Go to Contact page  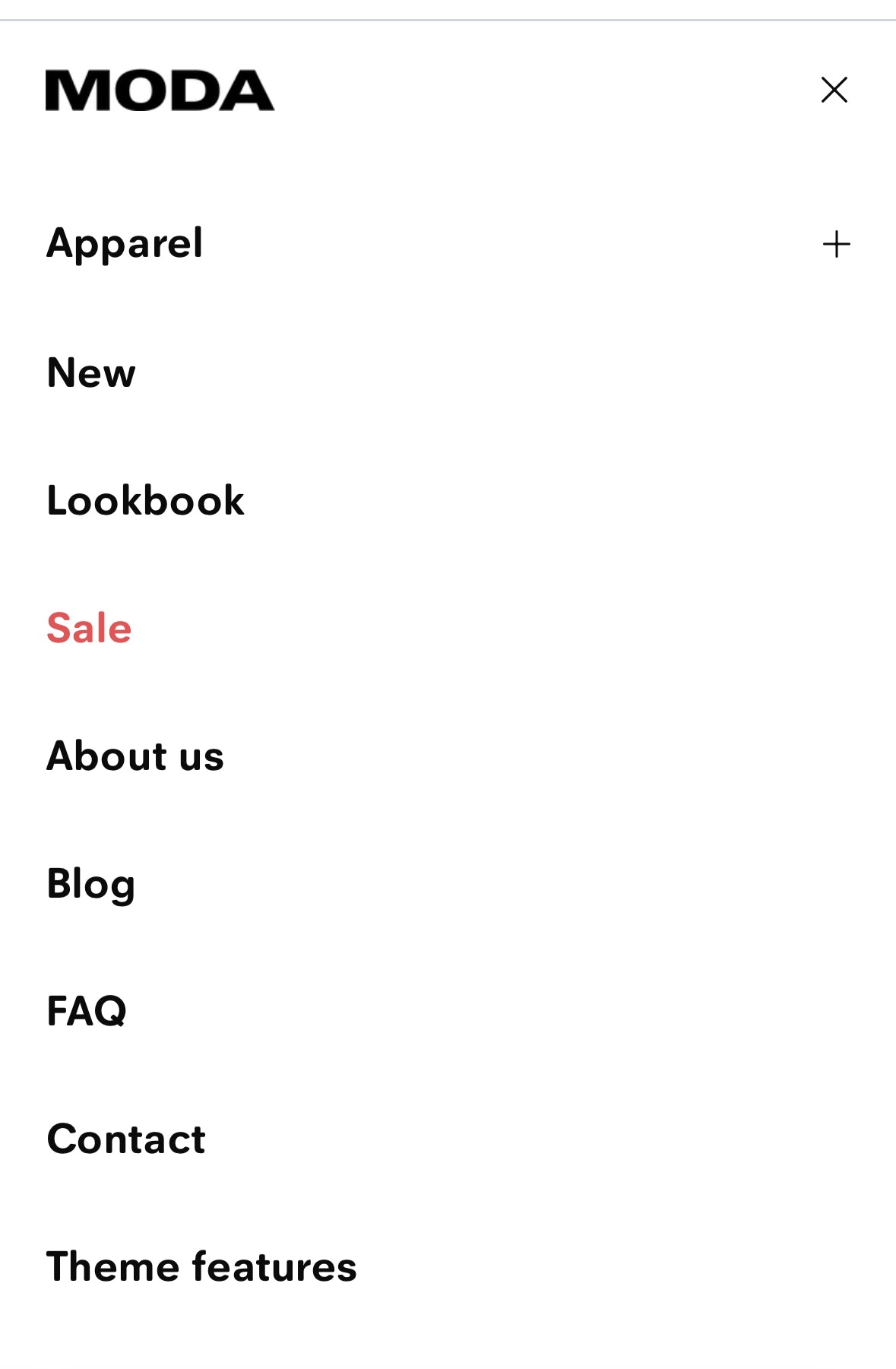point(126,1139)
